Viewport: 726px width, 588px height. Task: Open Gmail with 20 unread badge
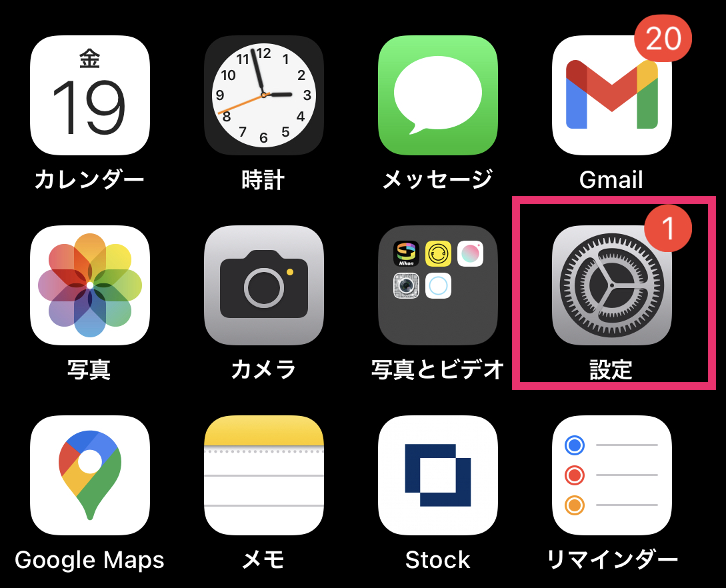(611, 95)
